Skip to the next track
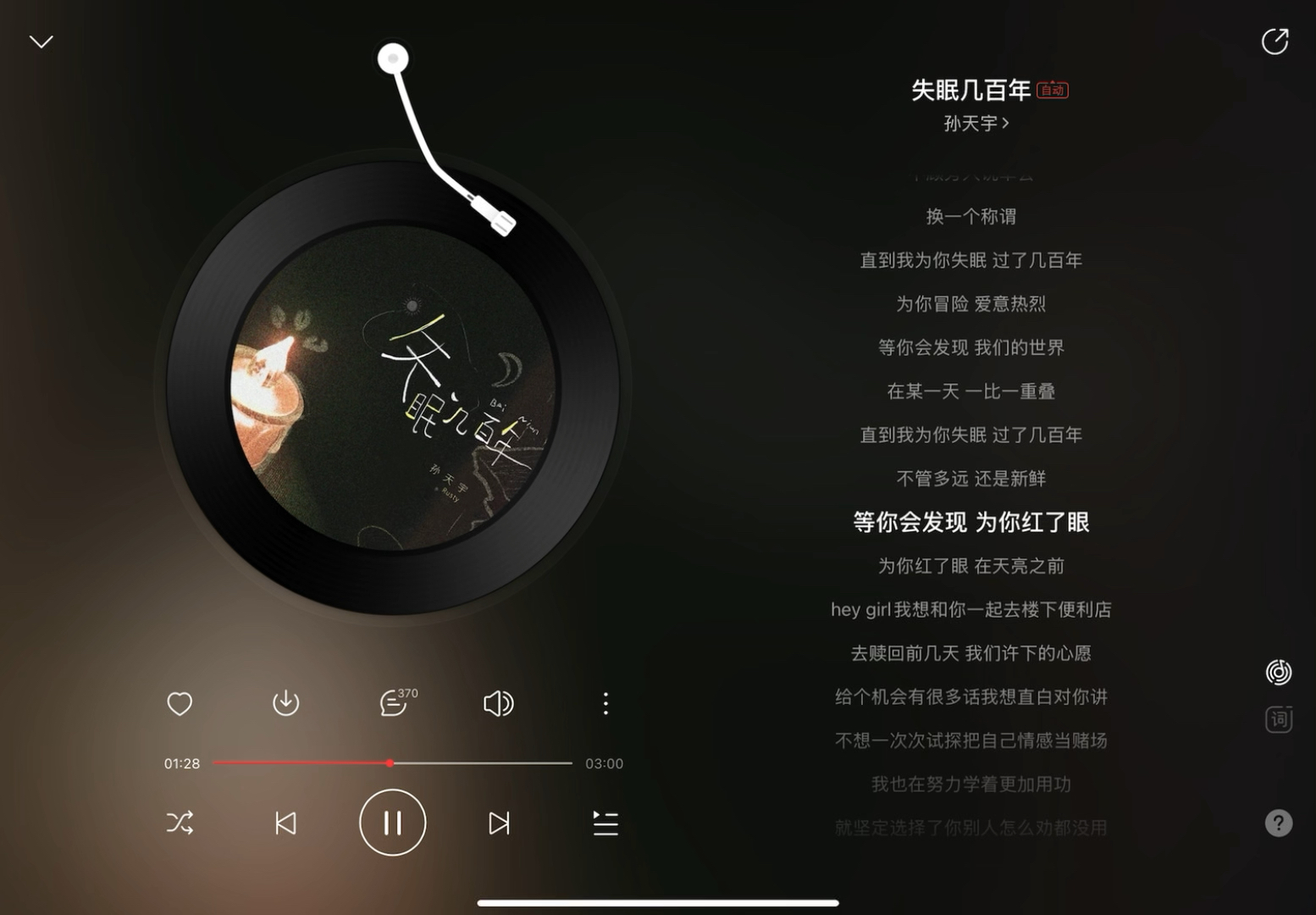Screen dimensions: 1316x915 (499, 823)
